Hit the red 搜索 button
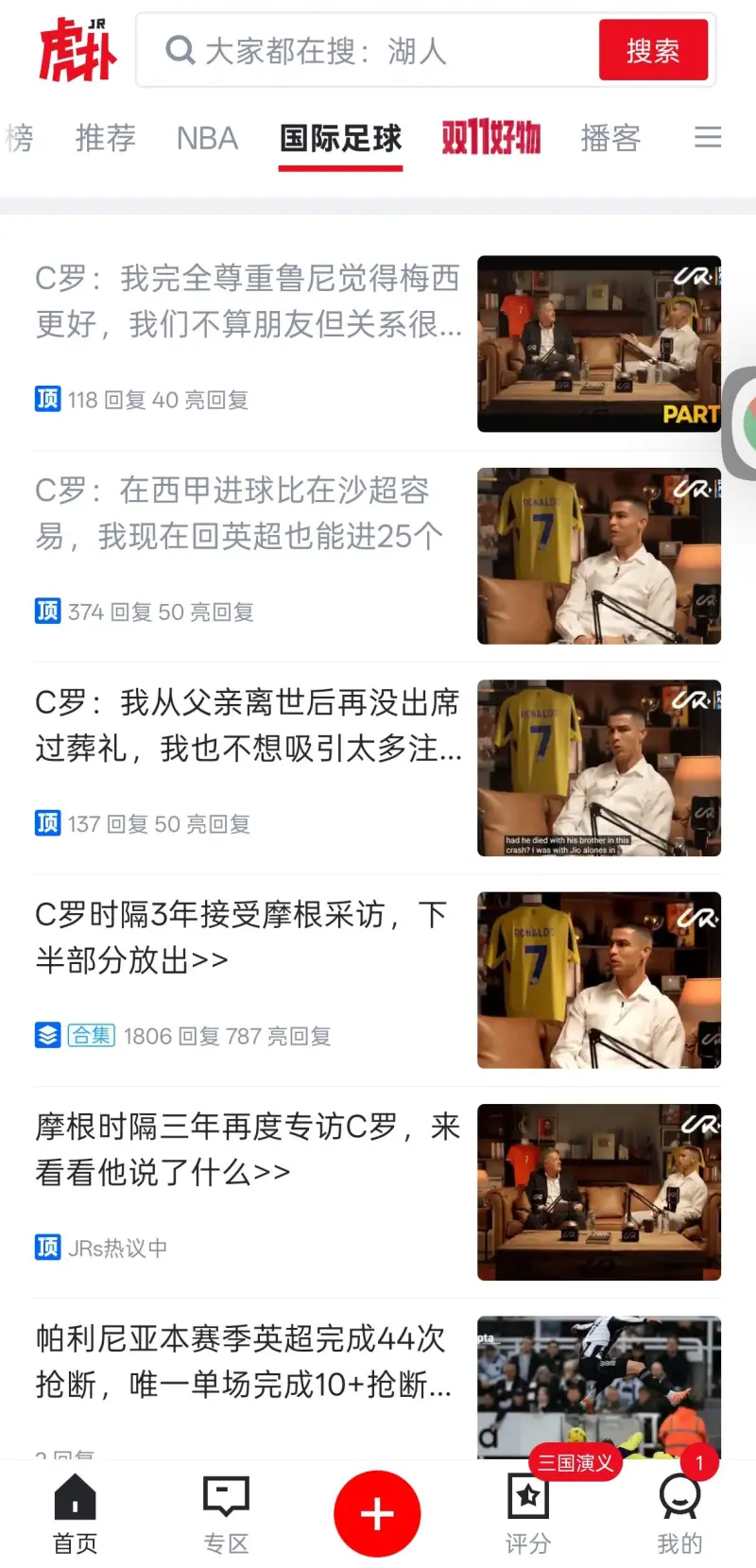This screenshot has height=1568, width=756. pyautogui.click(x=653, y=51)
